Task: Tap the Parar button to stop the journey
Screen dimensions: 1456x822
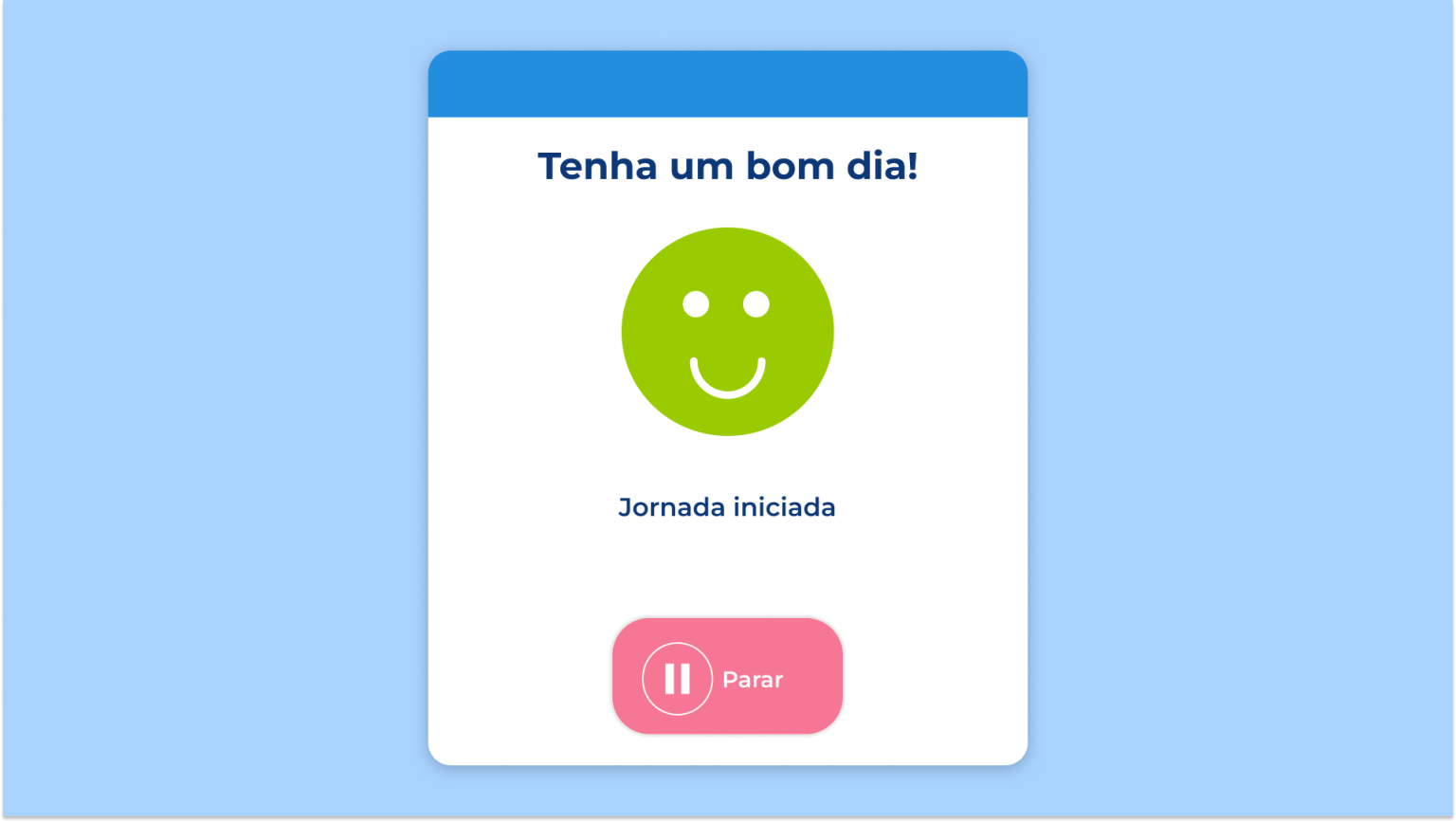Action: [727, 677]
